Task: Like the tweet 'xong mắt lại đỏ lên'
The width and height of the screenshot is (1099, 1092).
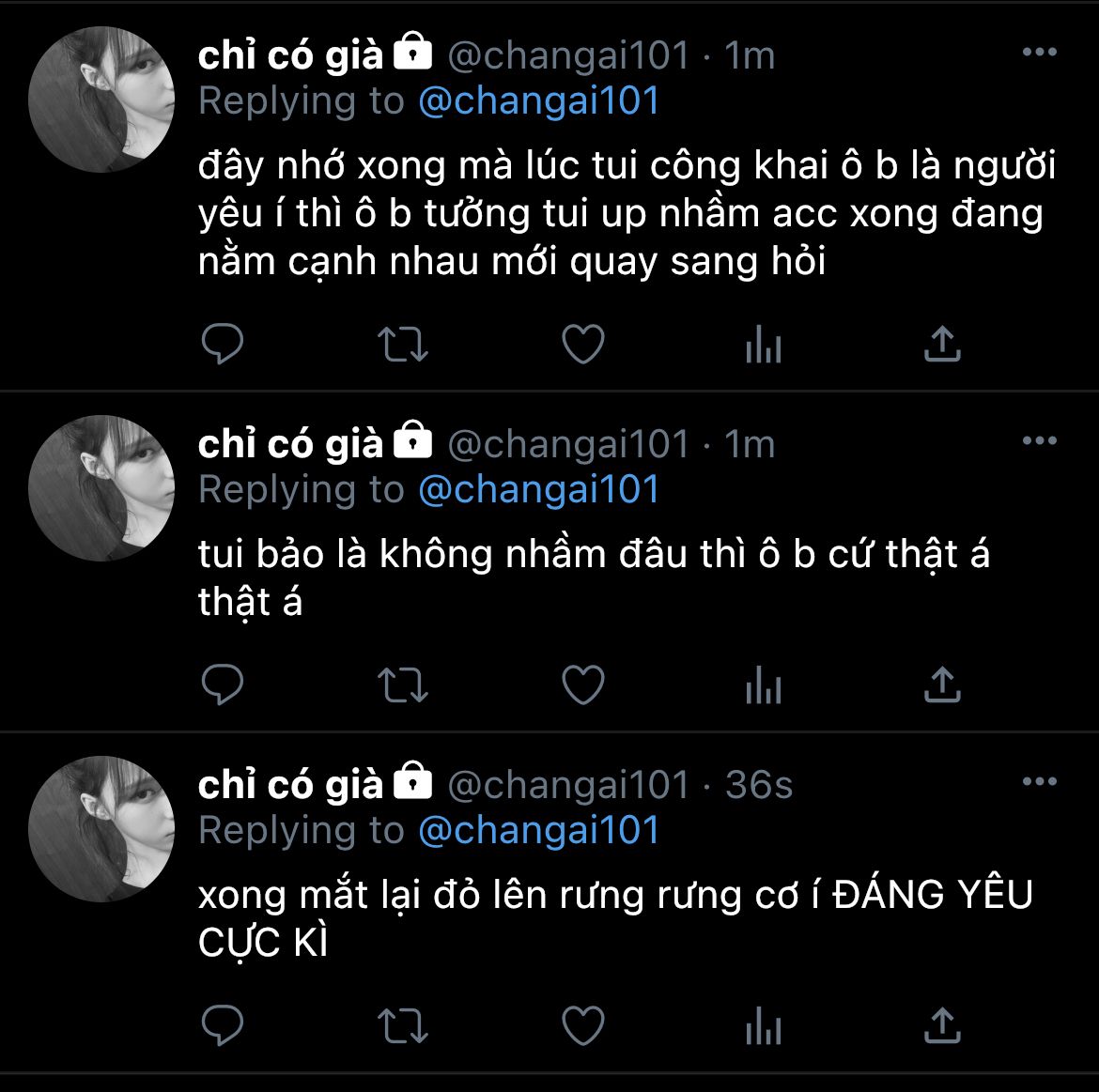Action: [x=582, y=1026]
